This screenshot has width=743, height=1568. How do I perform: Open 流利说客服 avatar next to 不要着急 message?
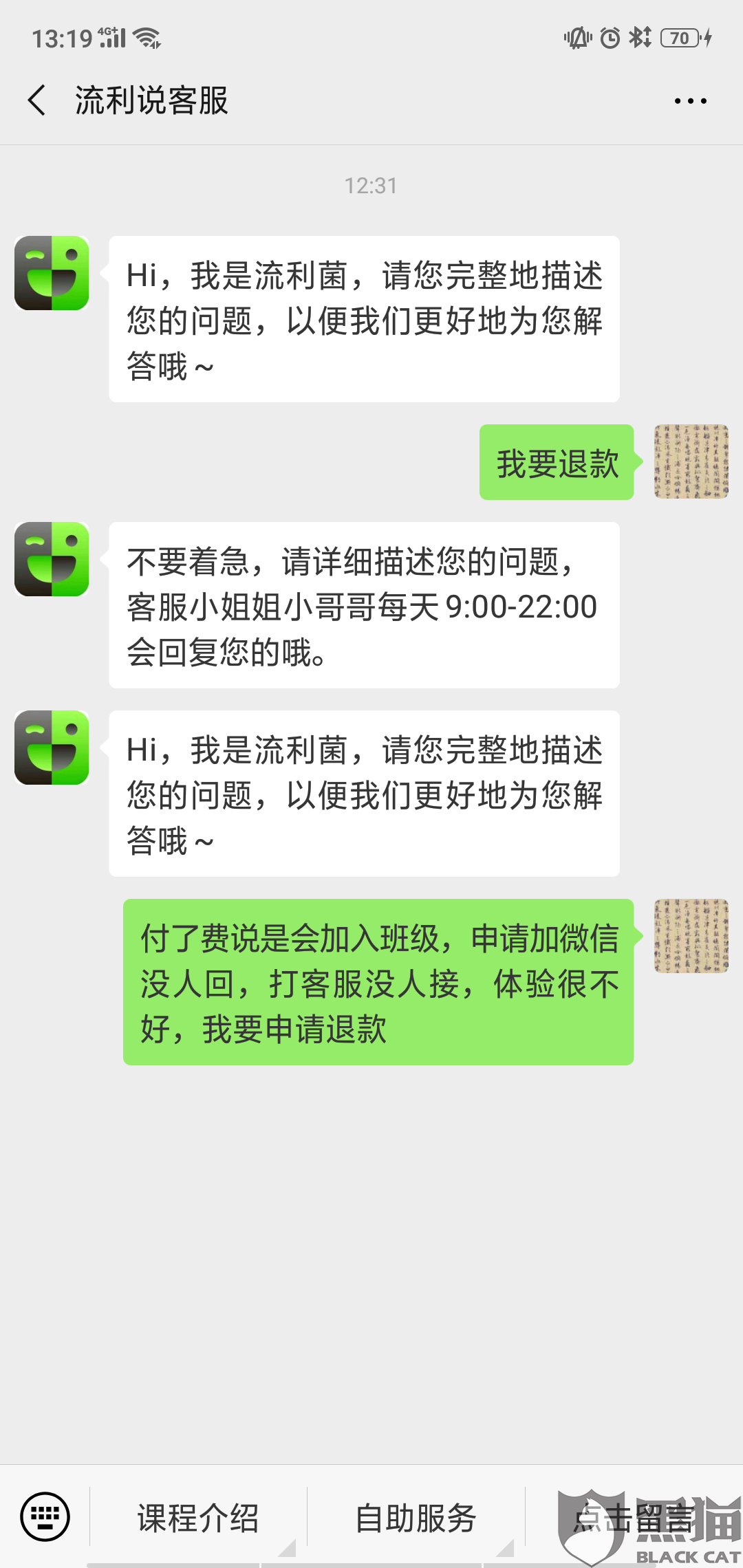[52, 559]
